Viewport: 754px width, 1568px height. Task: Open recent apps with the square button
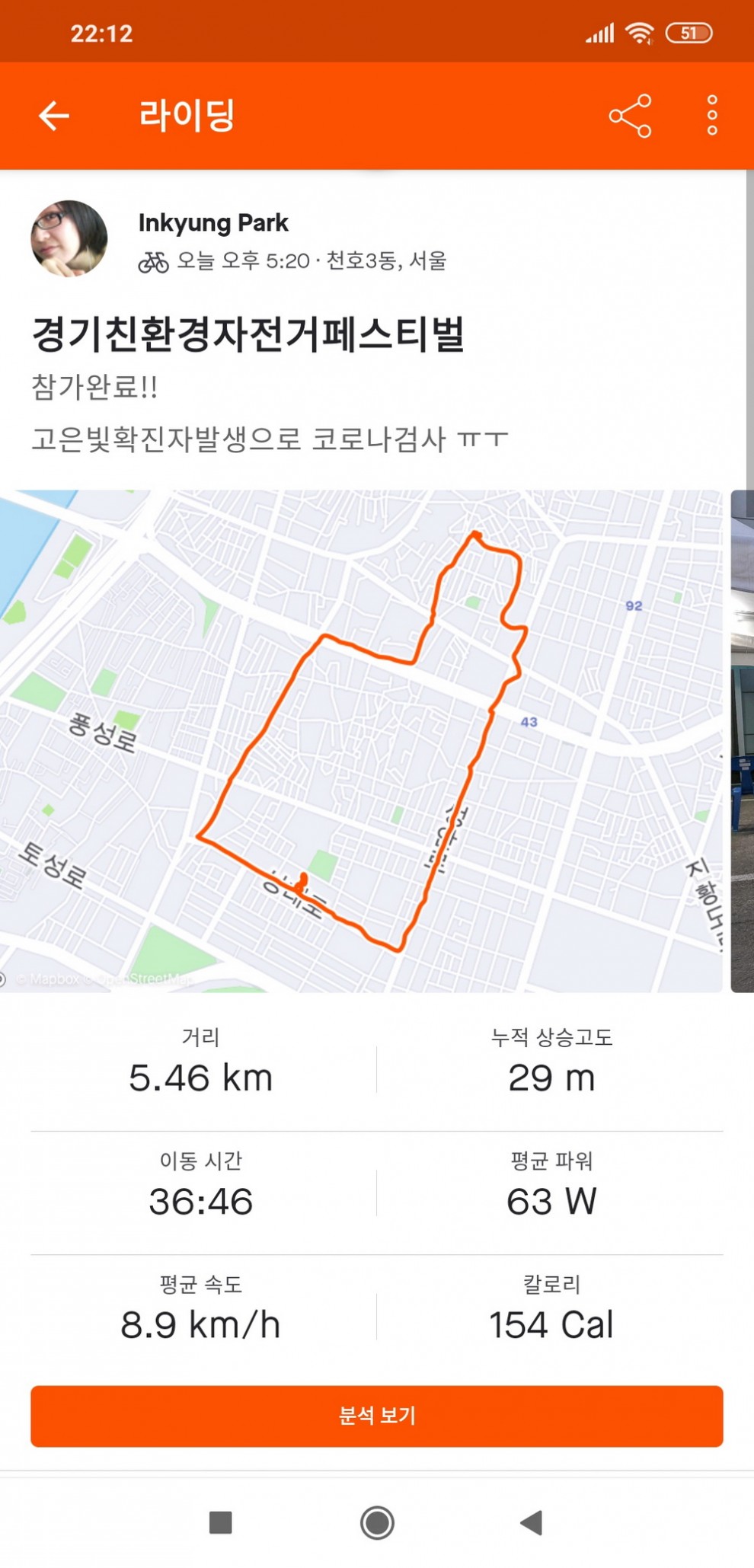point(221,1523)
